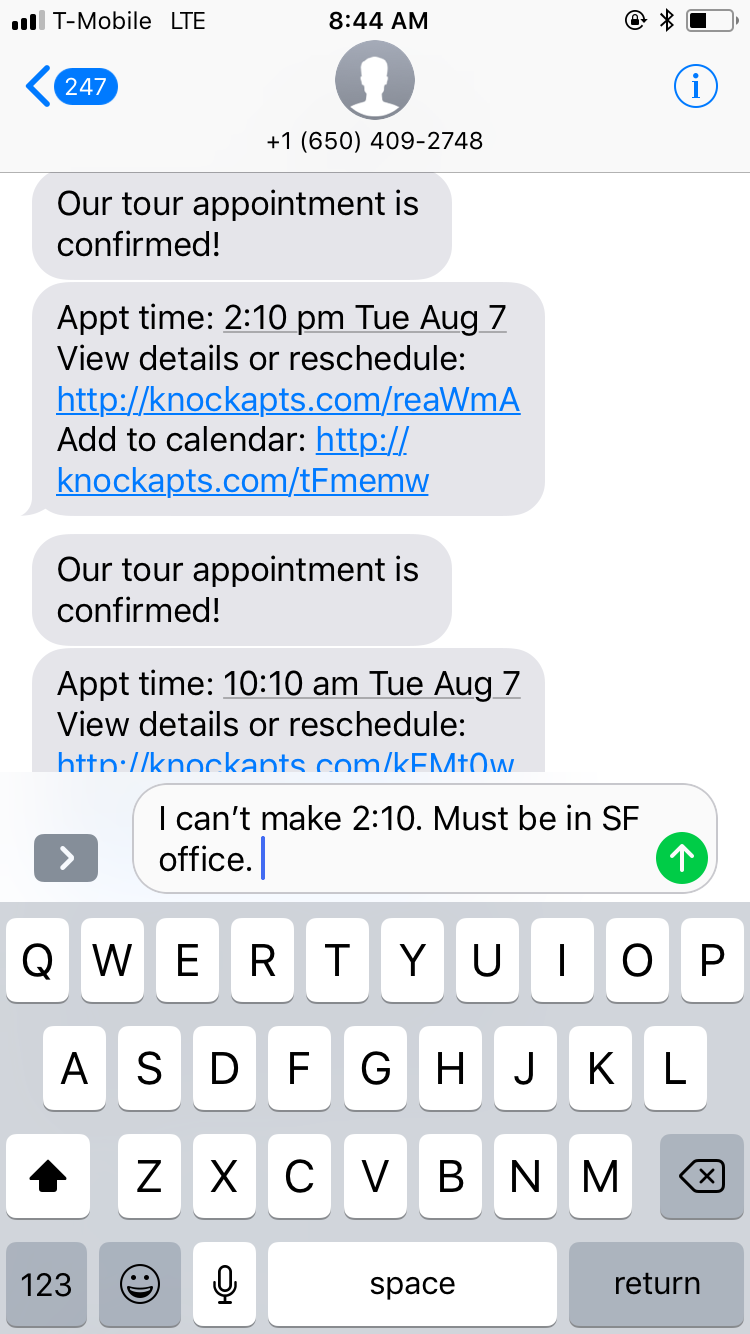Open the 10:10 am Tue Aug 7 date link
750x1334 pixels.
point(372,684)
